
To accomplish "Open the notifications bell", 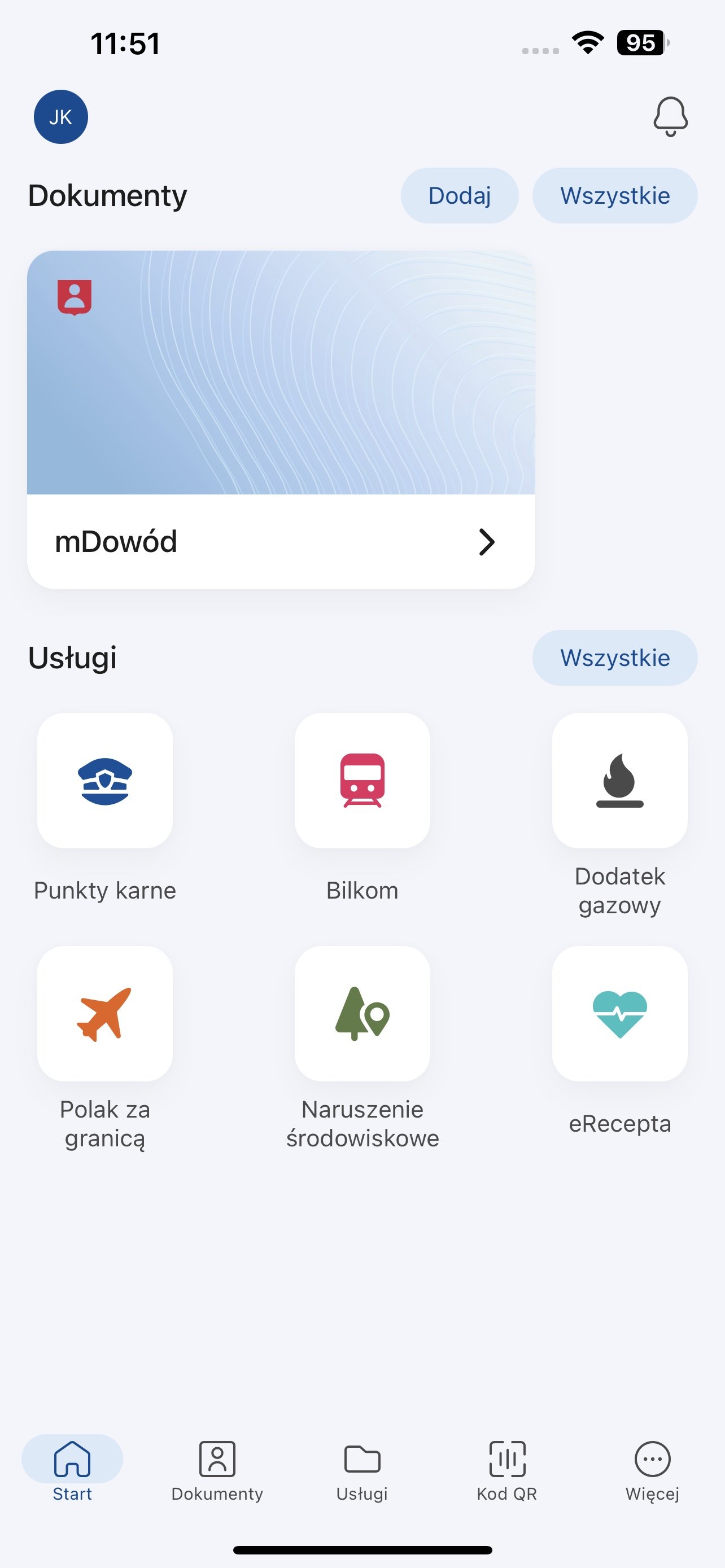I will [x=670, y=116].
